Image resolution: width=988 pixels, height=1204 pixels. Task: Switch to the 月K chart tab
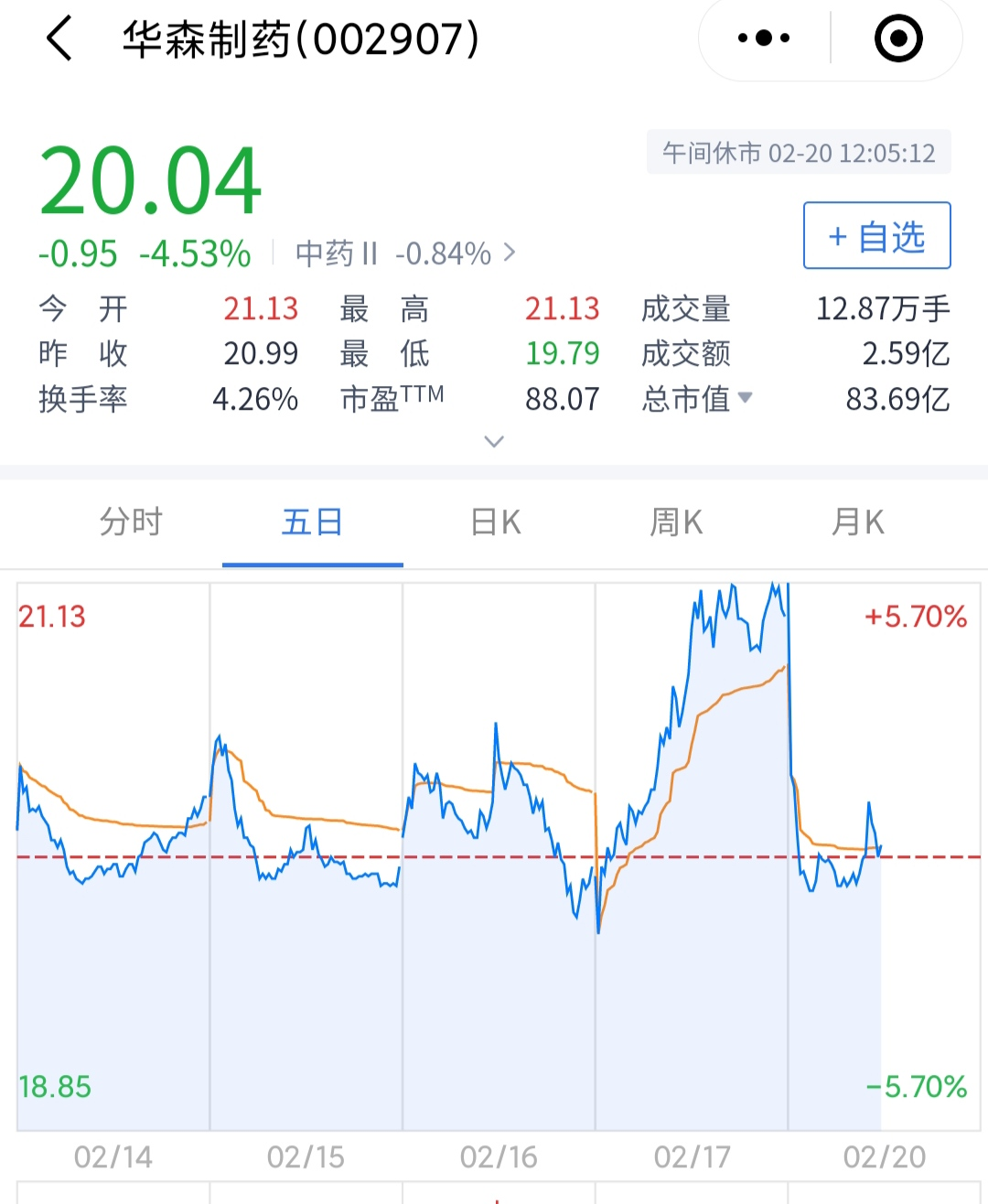[857, 522]
